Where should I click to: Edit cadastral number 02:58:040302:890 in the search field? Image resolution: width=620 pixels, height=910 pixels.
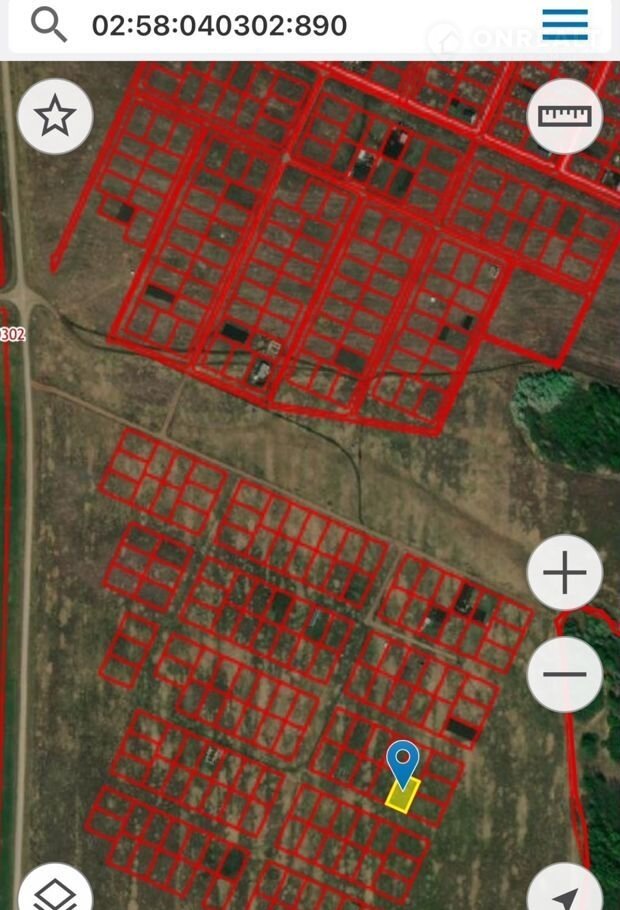pos(220,24)
